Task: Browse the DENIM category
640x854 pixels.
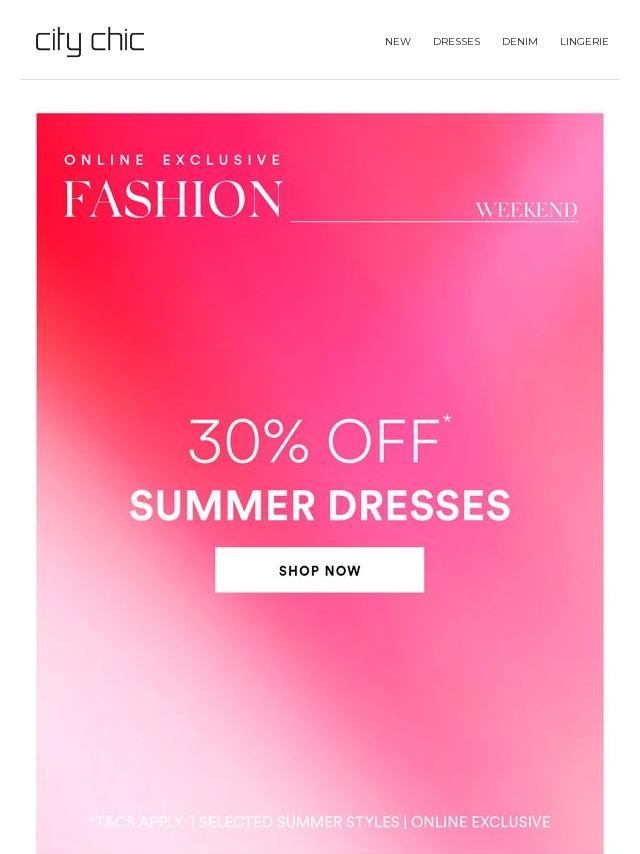Action: [x=519, y=42]
